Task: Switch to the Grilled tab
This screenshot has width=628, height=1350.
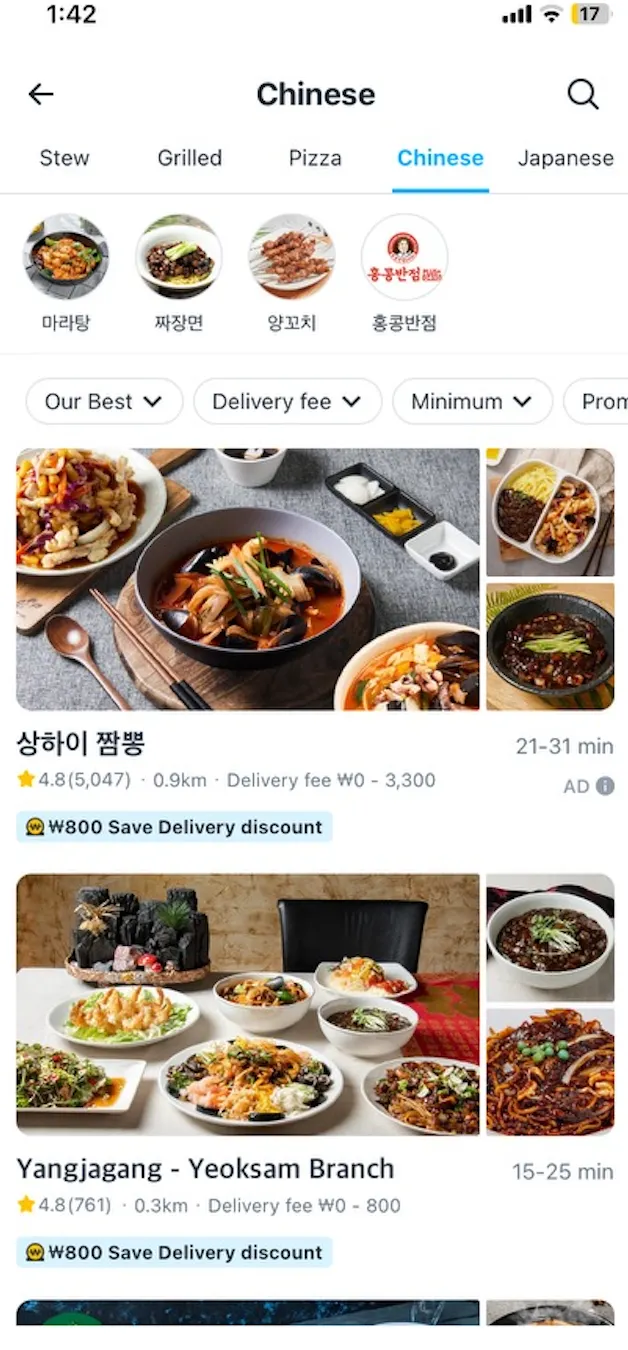Action: coord(189,158)
